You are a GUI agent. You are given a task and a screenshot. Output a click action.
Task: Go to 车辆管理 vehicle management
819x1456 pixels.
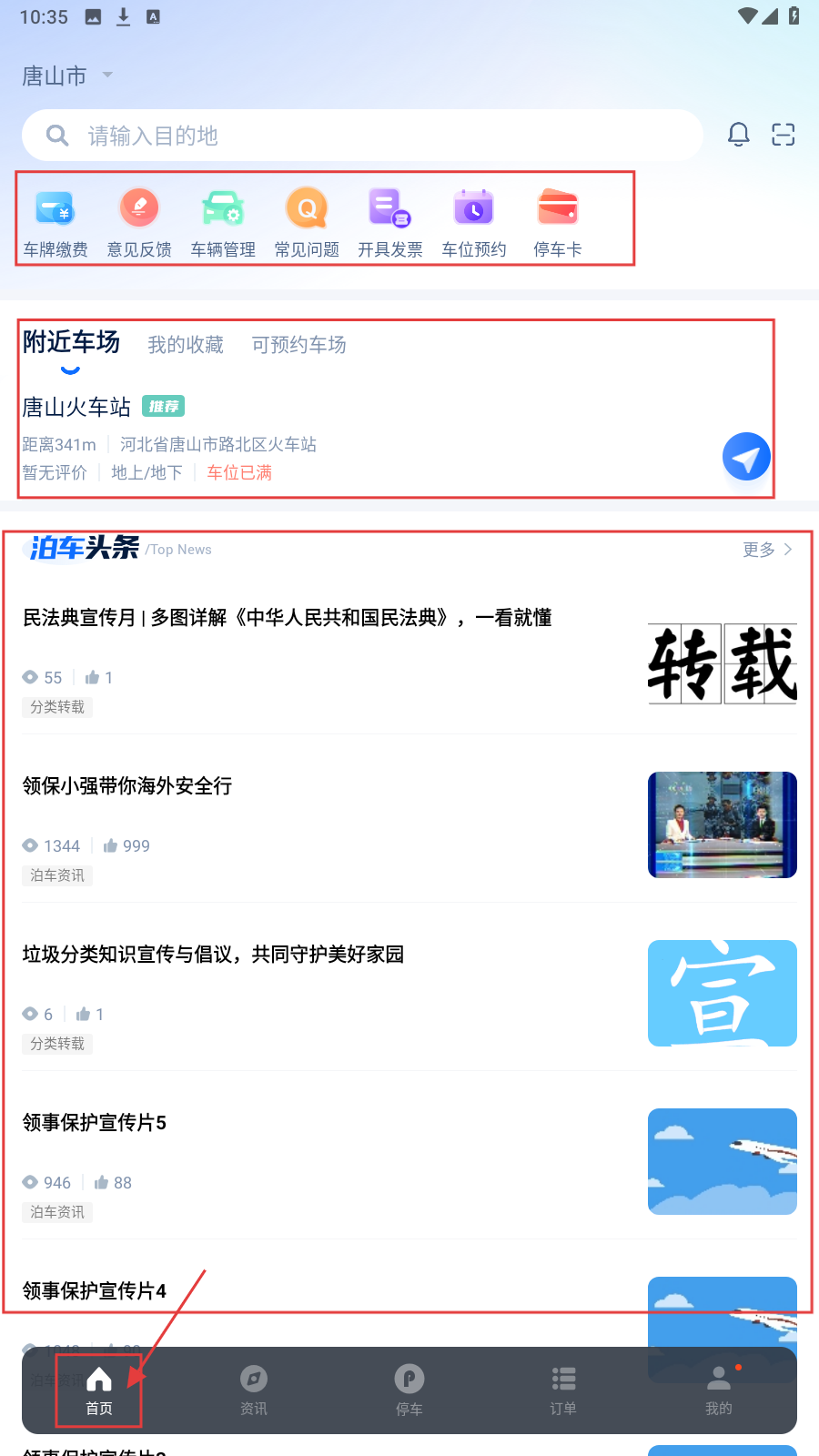[x=223, y=223]
